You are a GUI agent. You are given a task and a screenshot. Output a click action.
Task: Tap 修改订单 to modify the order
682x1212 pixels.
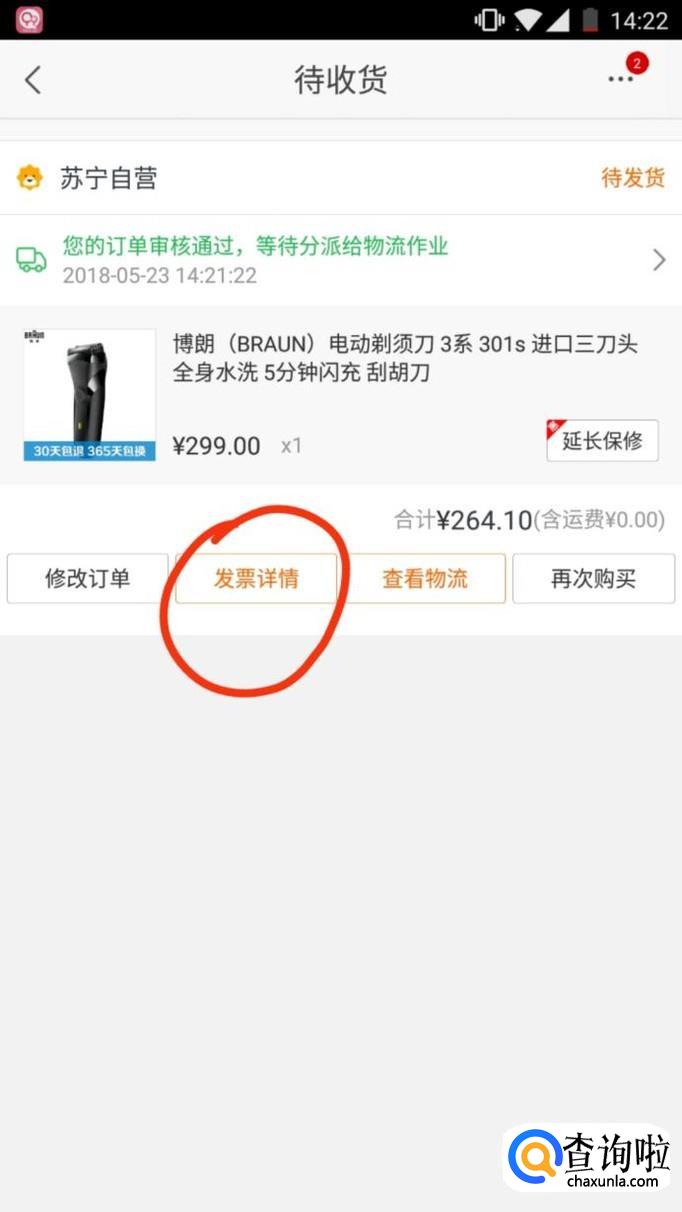88,579
